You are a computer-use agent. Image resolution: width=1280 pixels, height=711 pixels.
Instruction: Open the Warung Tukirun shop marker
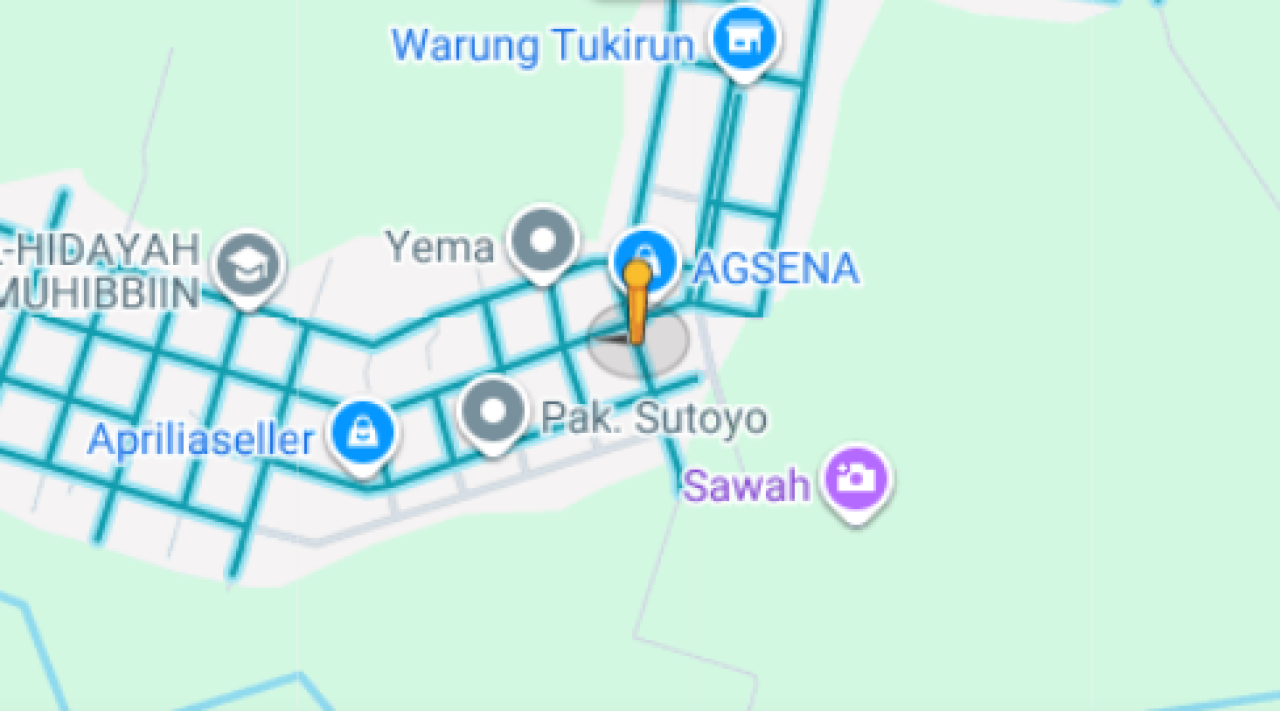click(744, 40)
